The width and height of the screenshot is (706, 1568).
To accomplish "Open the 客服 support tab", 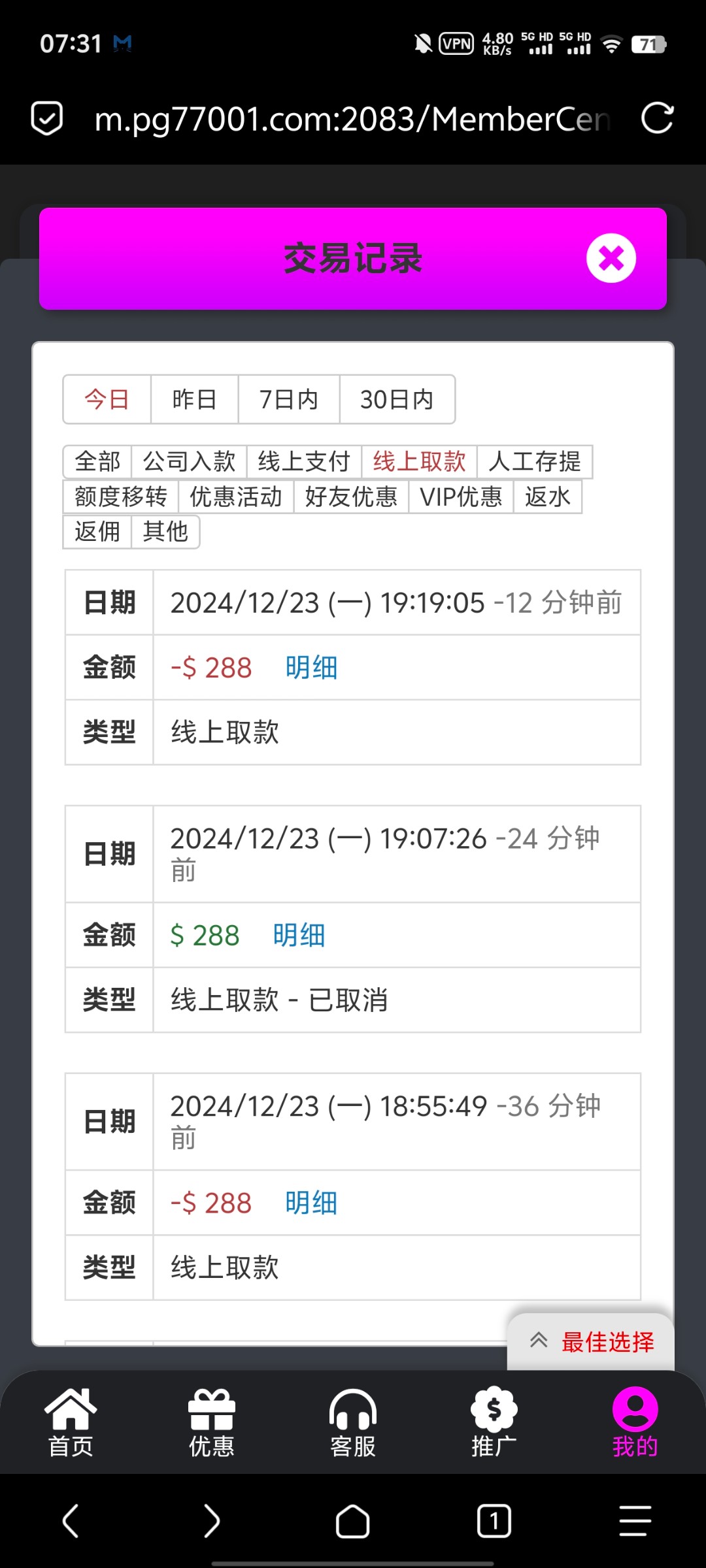I will (x=353, y=1422).
